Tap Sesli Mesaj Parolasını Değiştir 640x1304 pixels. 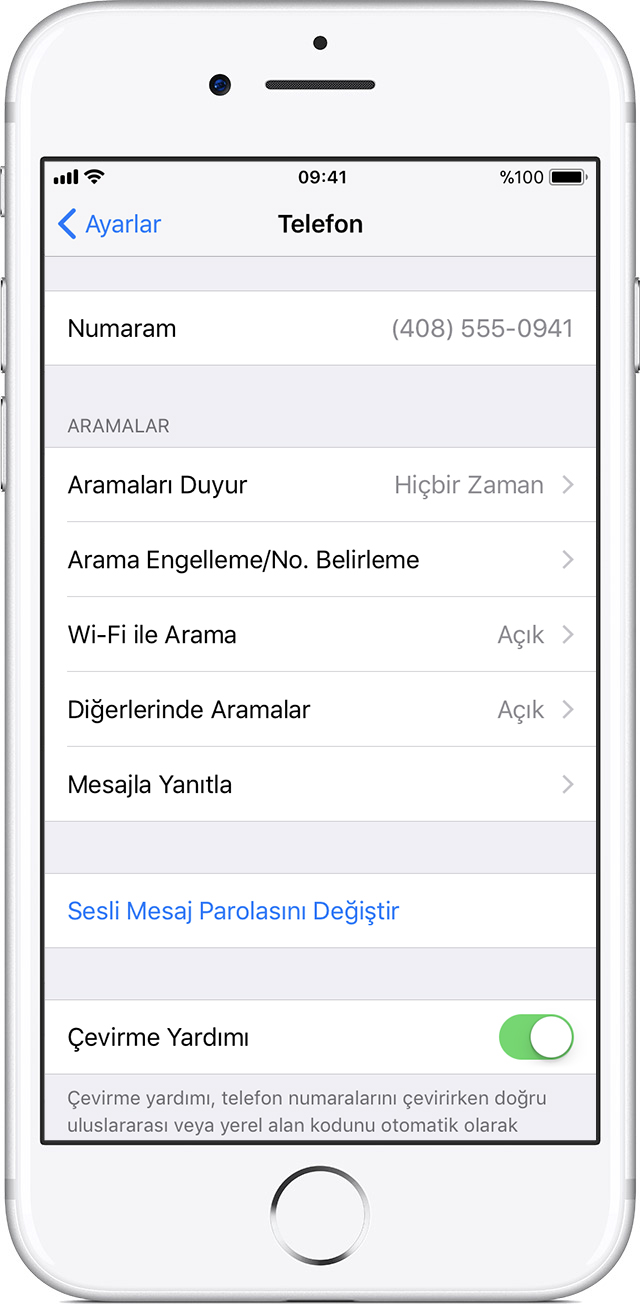[233, 911]
